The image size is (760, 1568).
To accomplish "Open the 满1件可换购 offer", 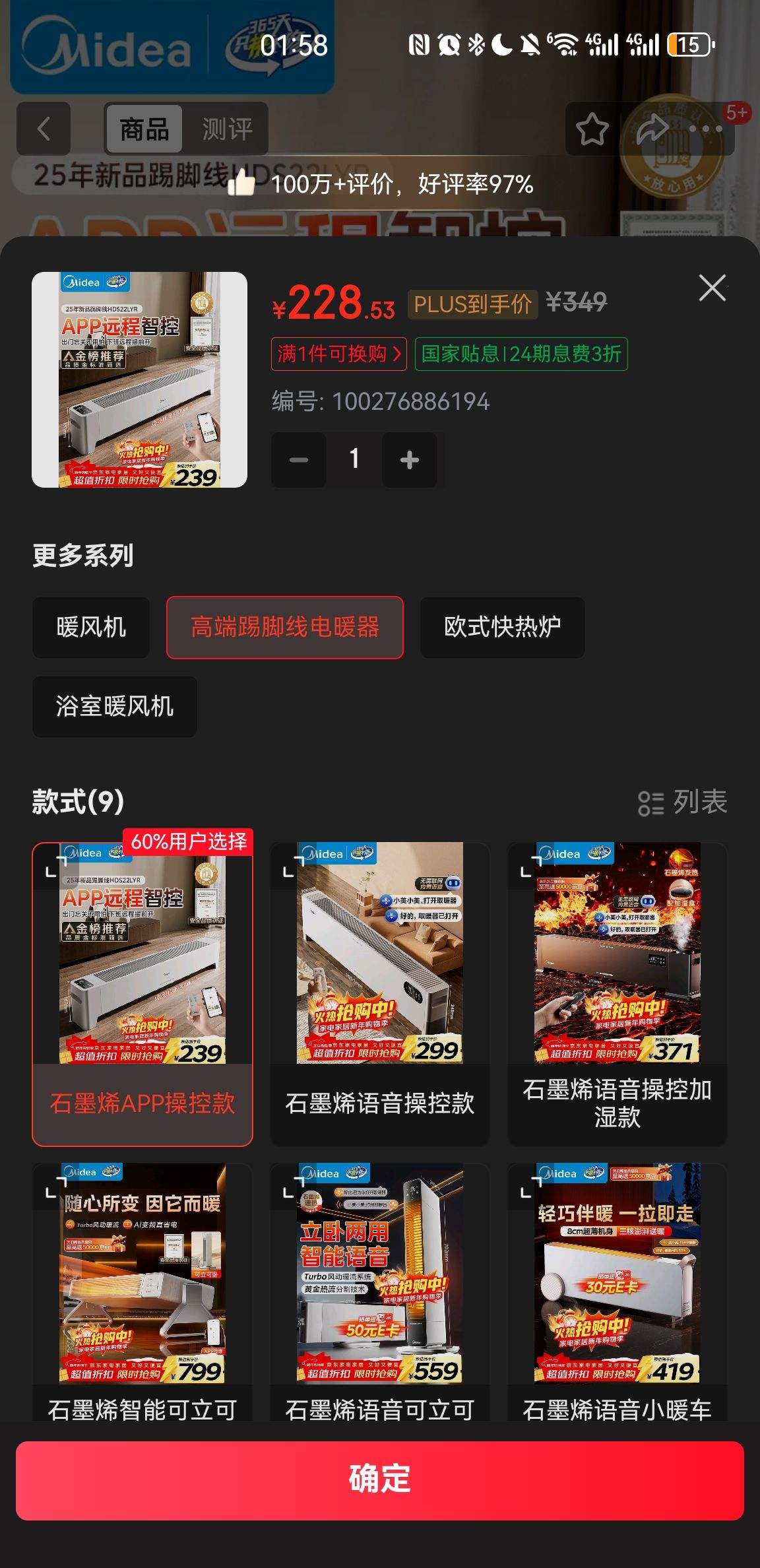I will [x=339, y=354].
